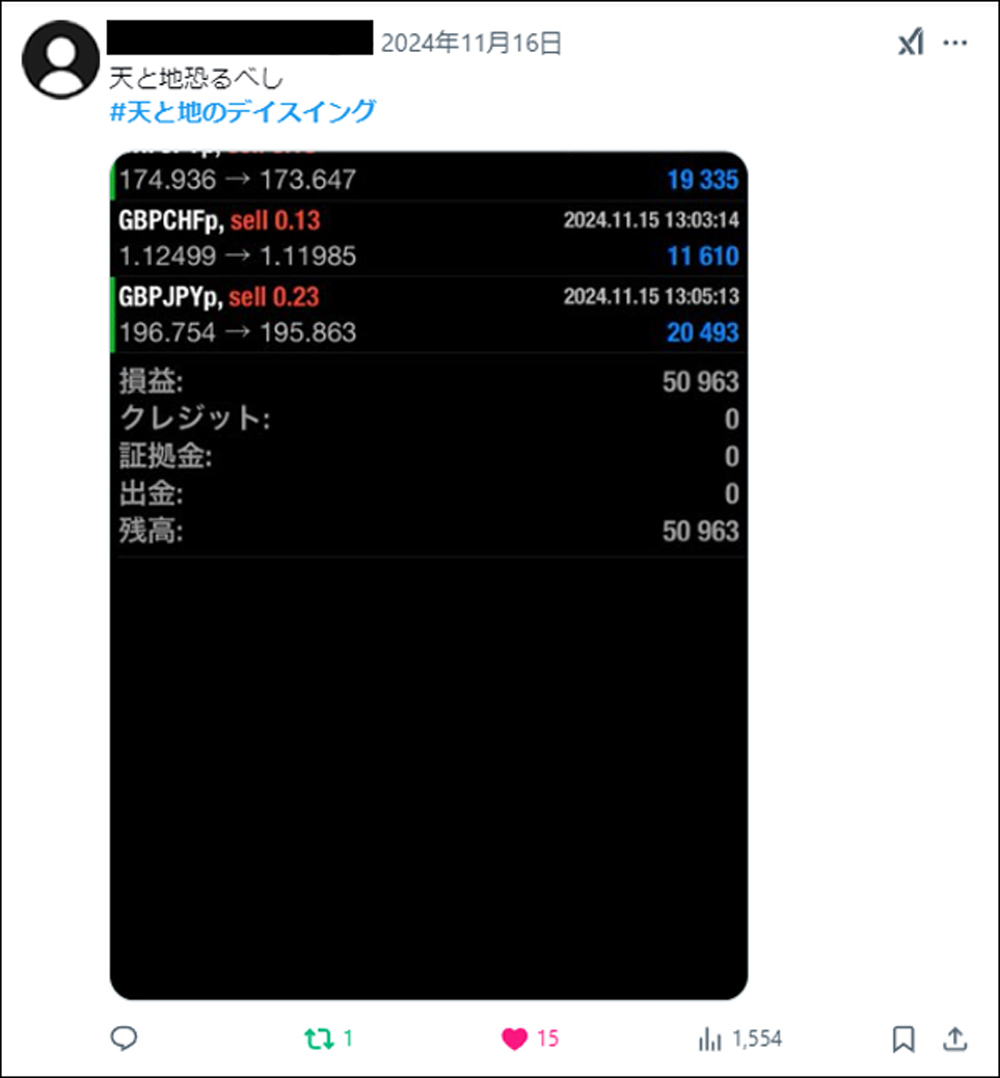Viewport: 1000px width, 1078px height.
Task: View post analytics with 1,554 views
Action: click(x=710, y=1039)
